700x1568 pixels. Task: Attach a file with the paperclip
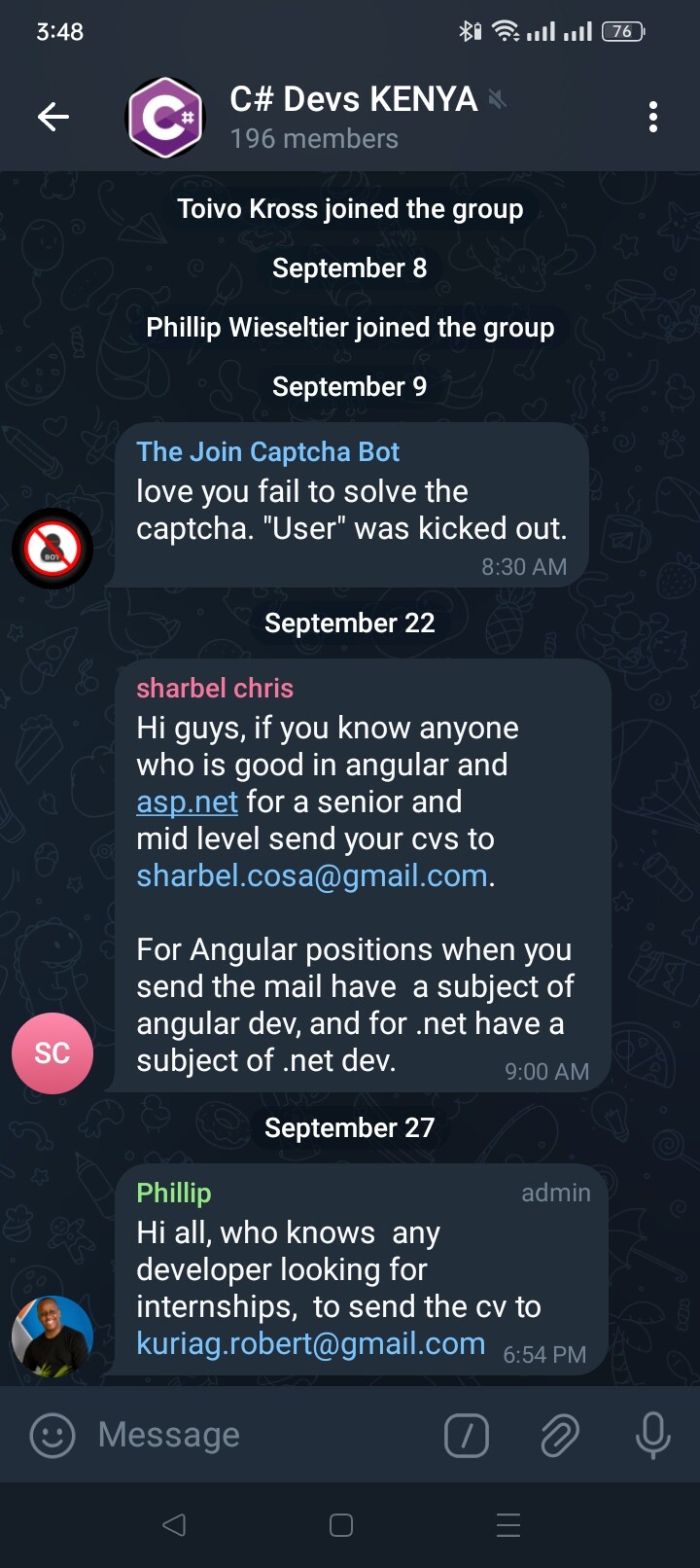(560, 1435)
